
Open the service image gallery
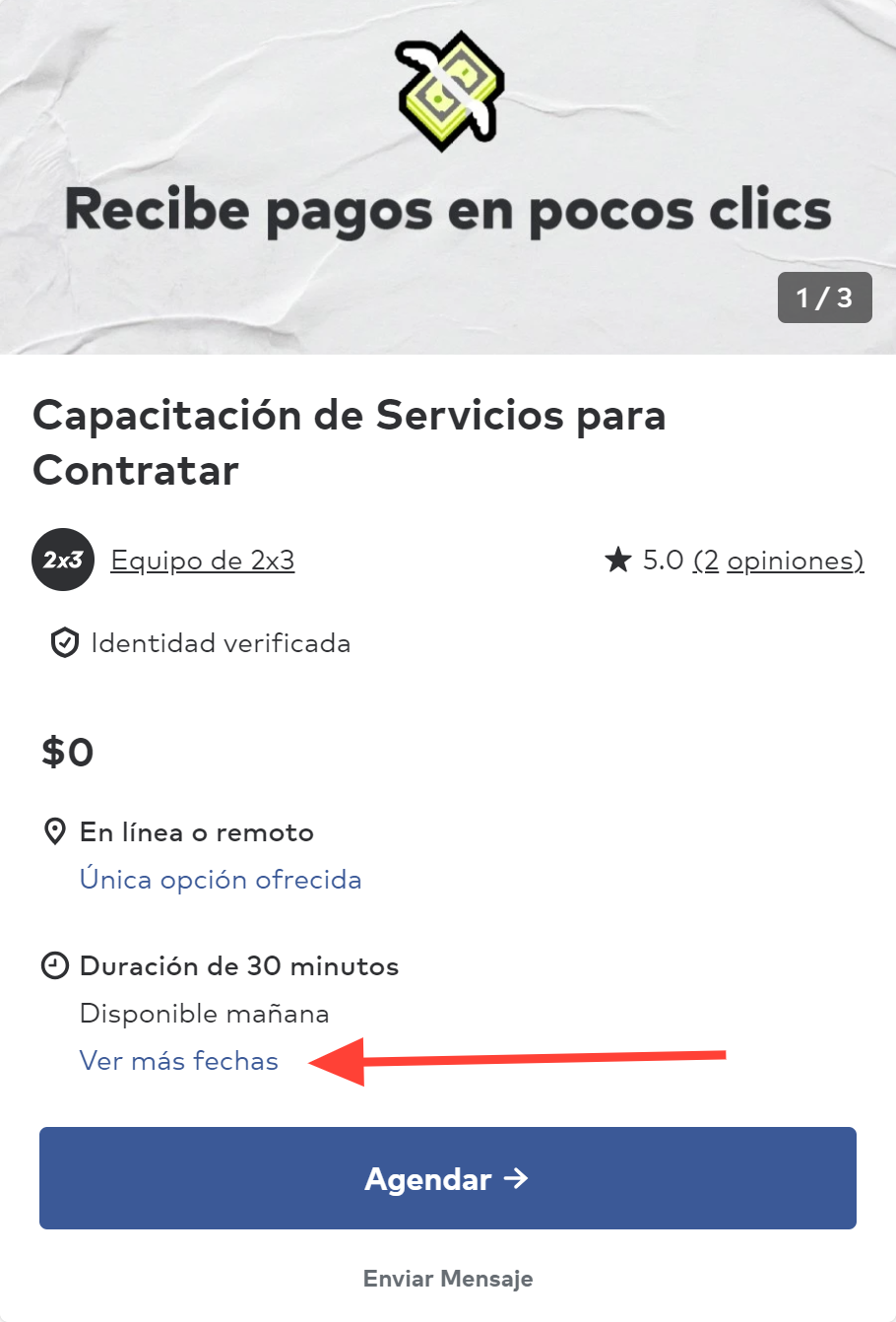point(448,177)
